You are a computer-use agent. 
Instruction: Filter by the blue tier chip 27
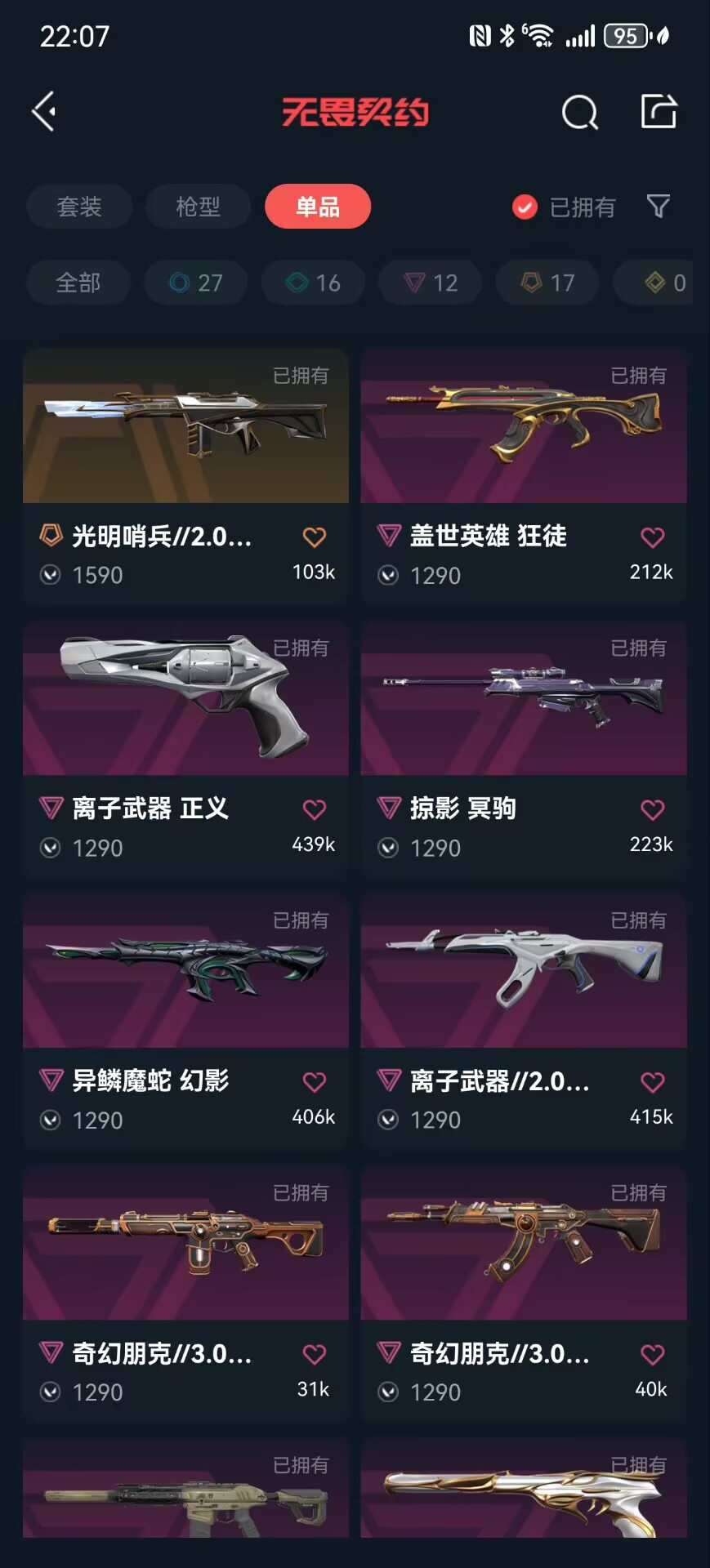[x=196, y=283]
